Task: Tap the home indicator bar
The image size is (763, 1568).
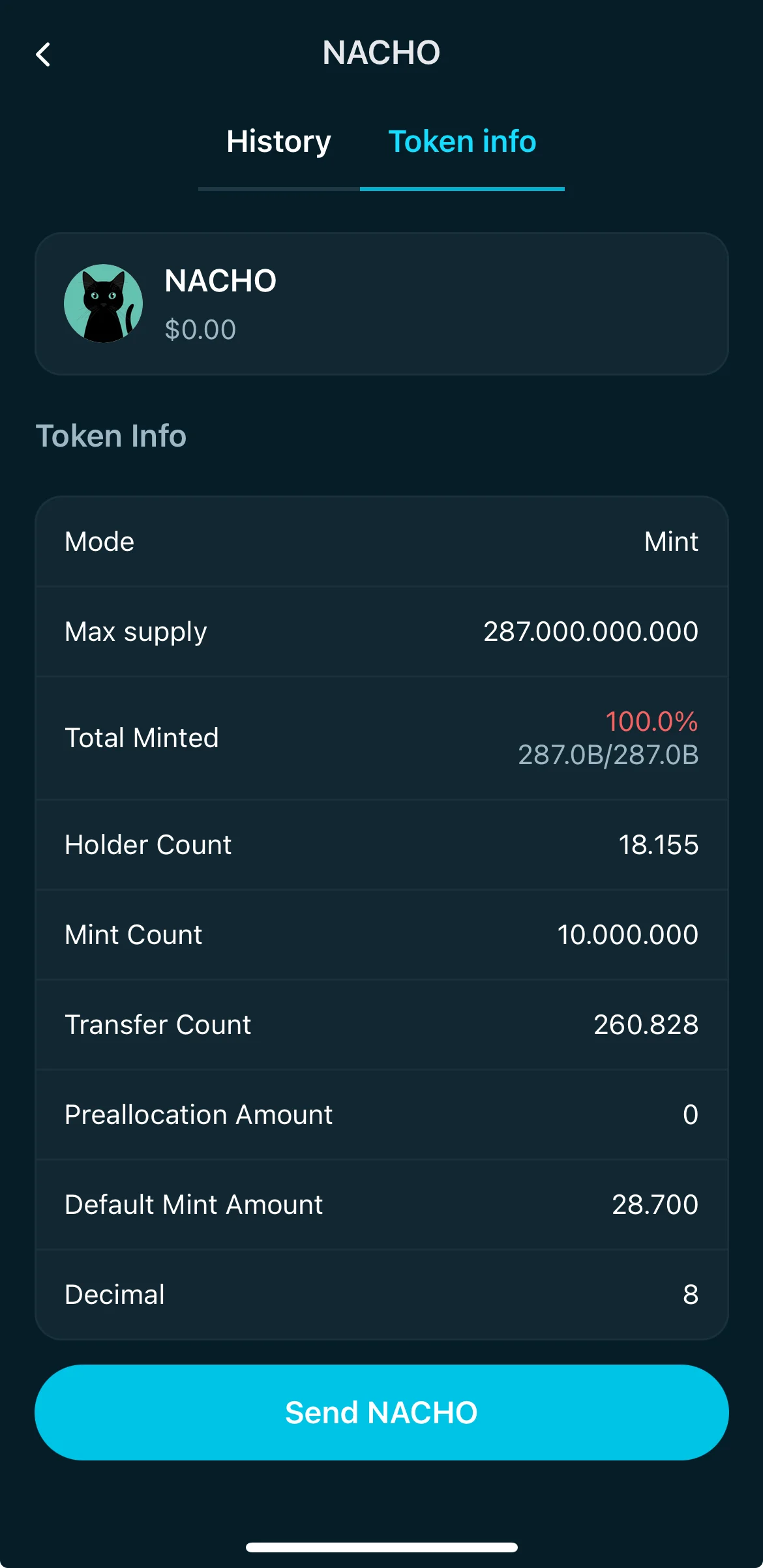Action: 381,1546
